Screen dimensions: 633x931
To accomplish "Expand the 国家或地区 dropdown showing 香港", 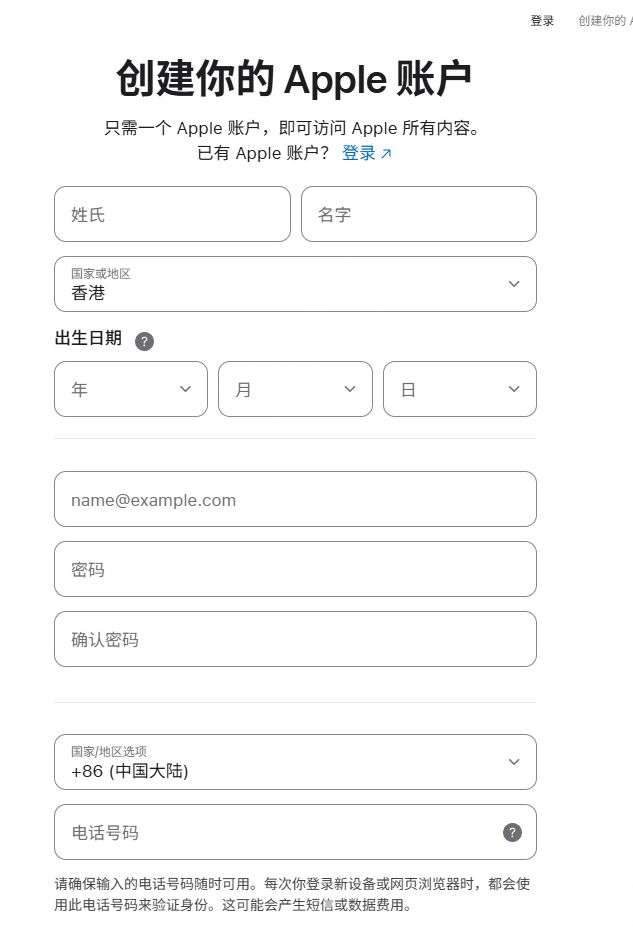I will [x=295, y=284].
